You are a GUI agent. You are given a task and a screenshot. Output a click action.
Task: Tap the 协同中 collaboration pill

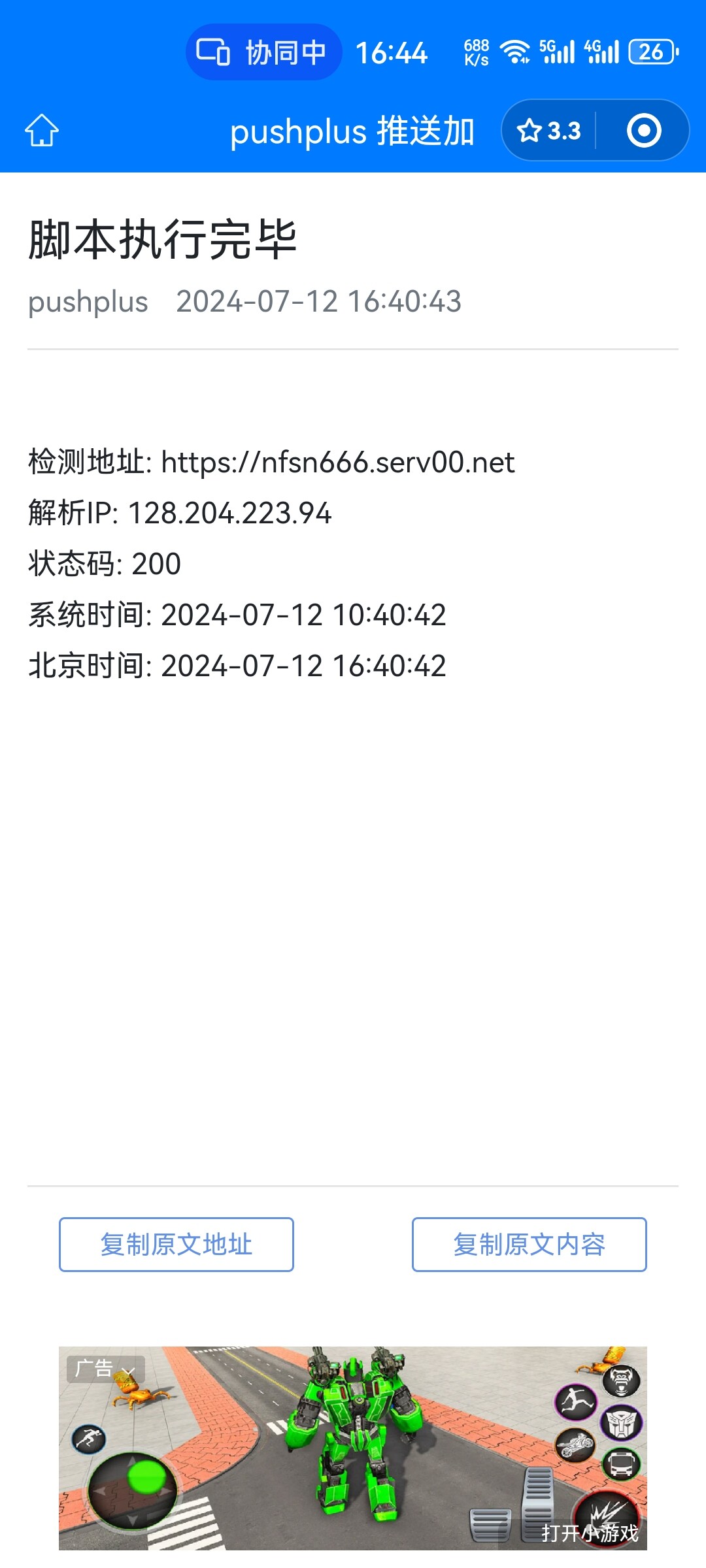click(x=263, y=52)
